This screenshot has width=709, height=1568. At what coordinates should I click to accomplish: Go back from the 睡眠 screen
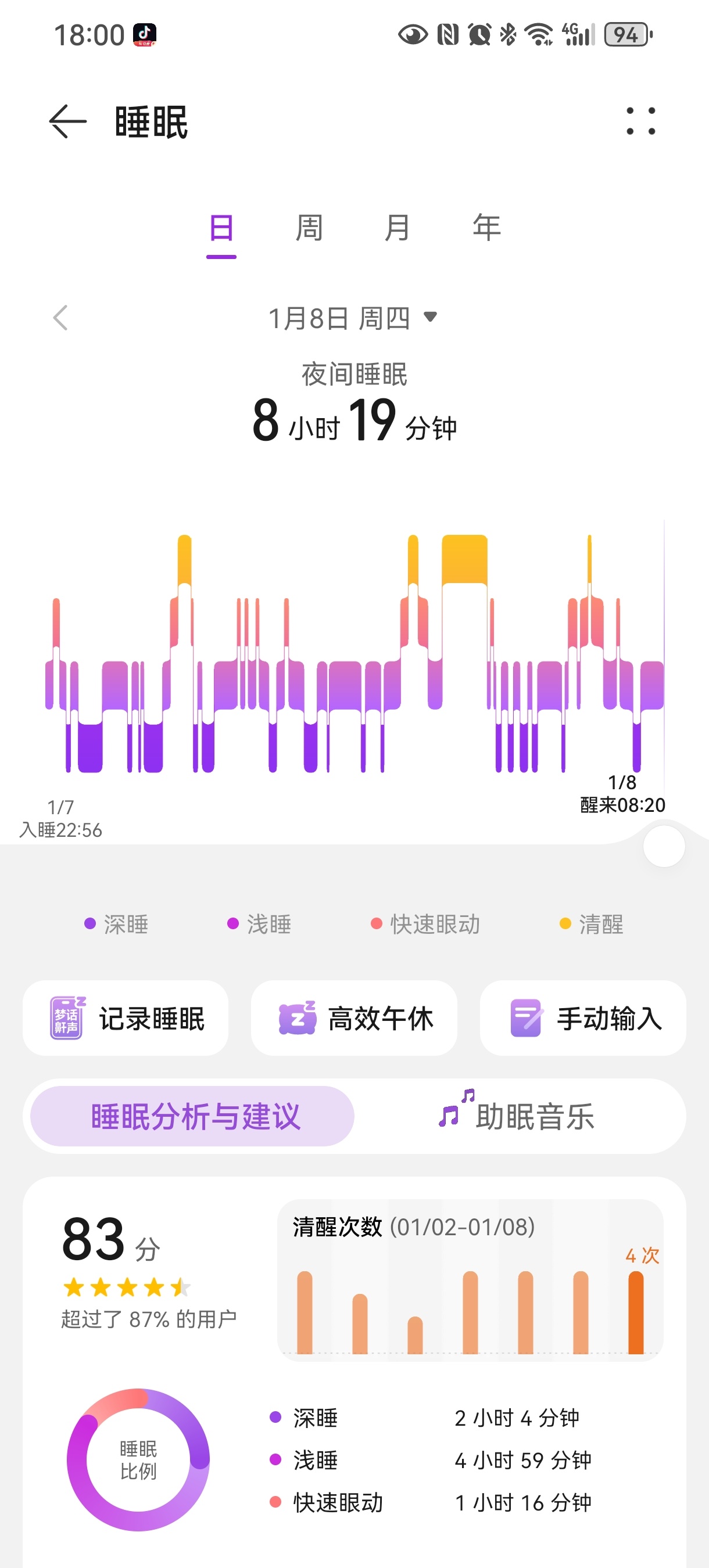(x=67, y=121)
